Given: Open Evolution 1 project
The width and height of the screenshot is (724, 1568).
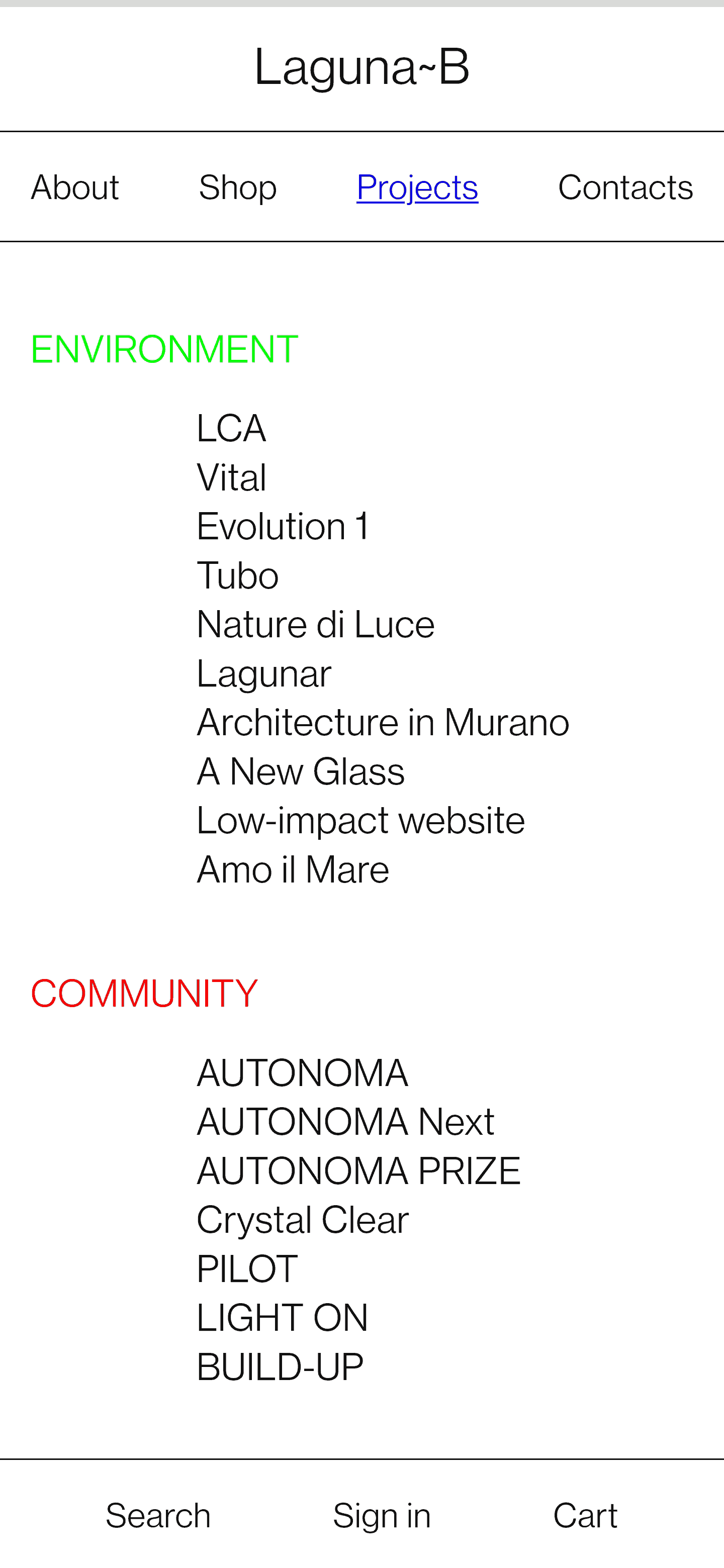Looking at the screenshot, I should (x=283, y=526).
